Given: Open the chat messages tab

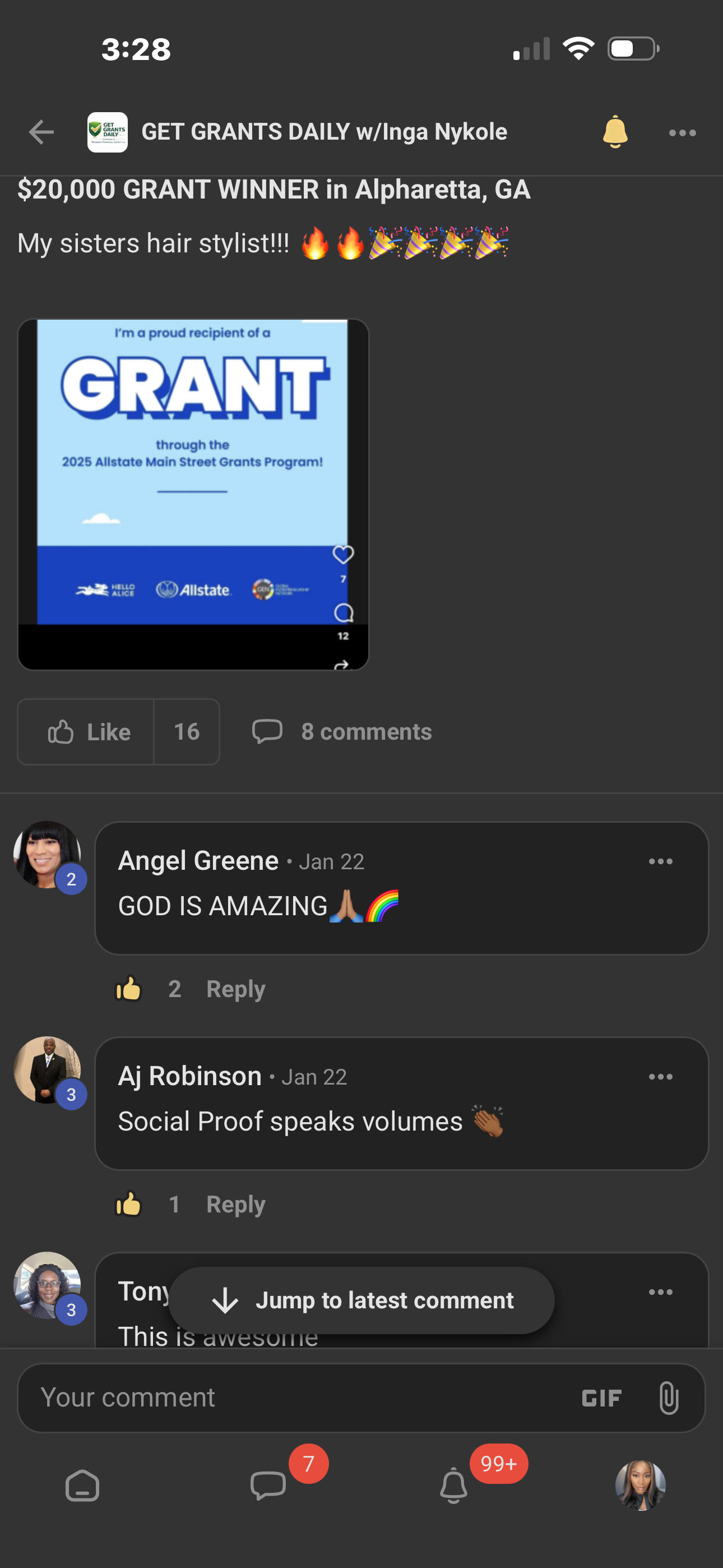Looking at the screenshot, I should (x=268, y=1486).
